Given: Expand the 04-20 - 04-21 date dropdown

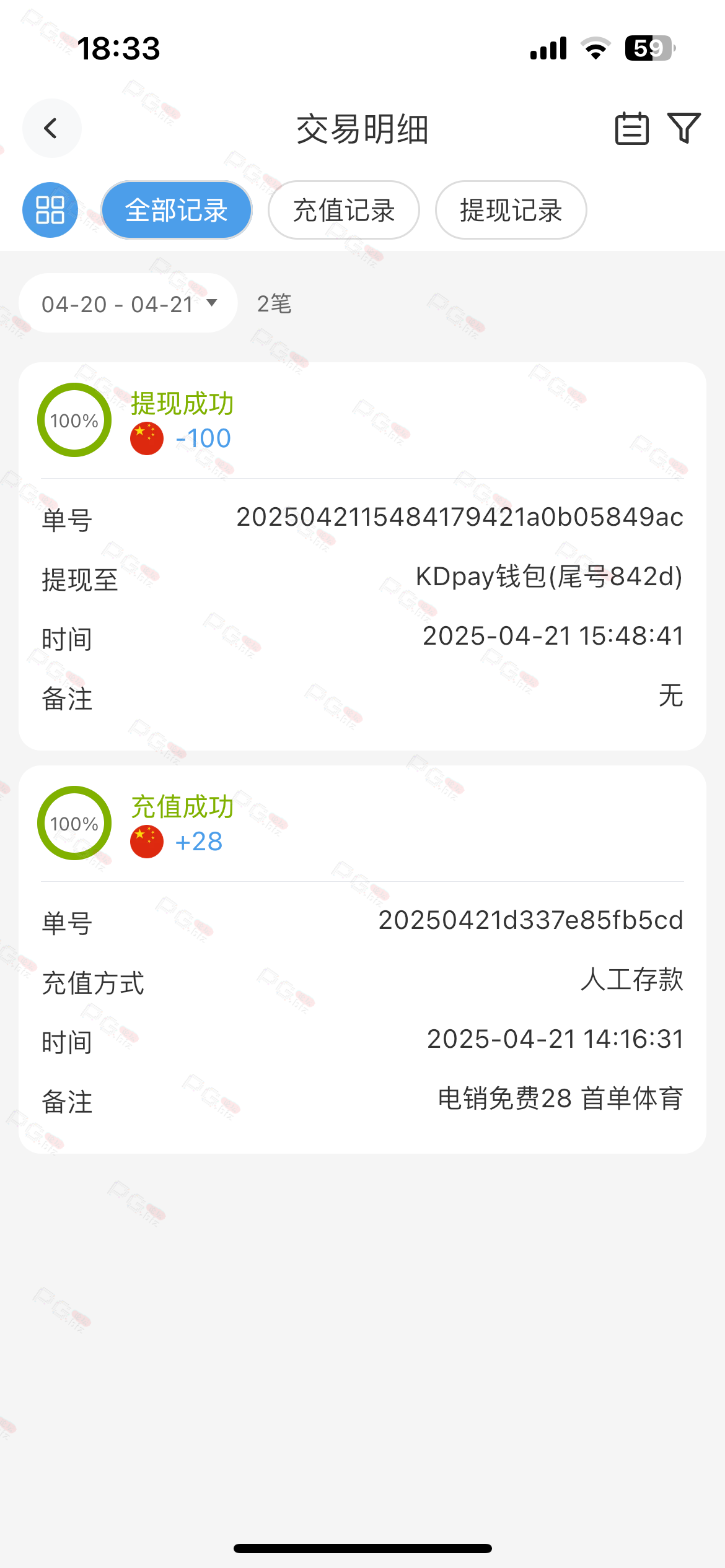Looking at the screenshot, I should coord(128,303).
